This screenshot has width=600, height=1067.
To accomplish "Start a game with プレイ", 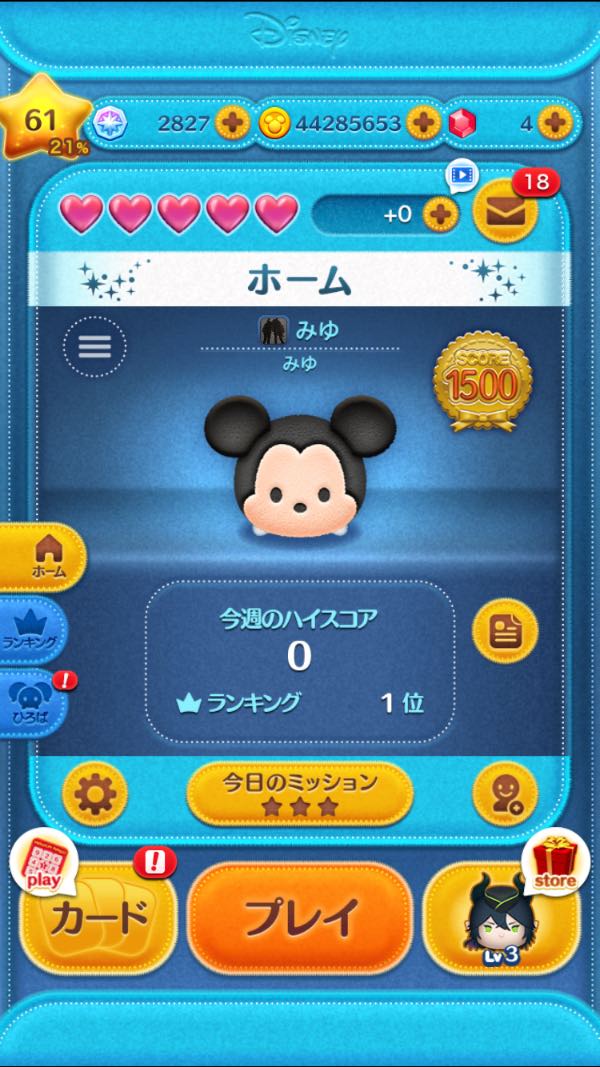I will tap(299, 917).
